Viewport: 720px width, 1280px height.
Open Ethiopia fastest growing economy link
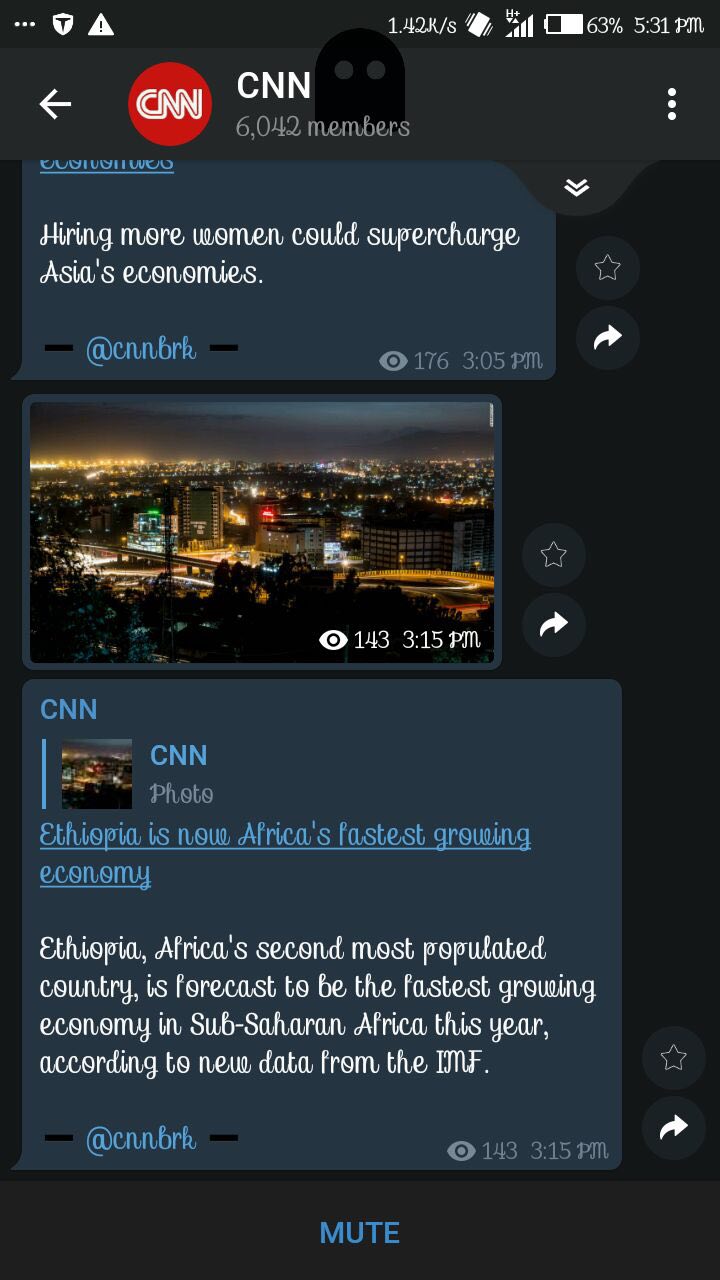(x=285, y=853)
